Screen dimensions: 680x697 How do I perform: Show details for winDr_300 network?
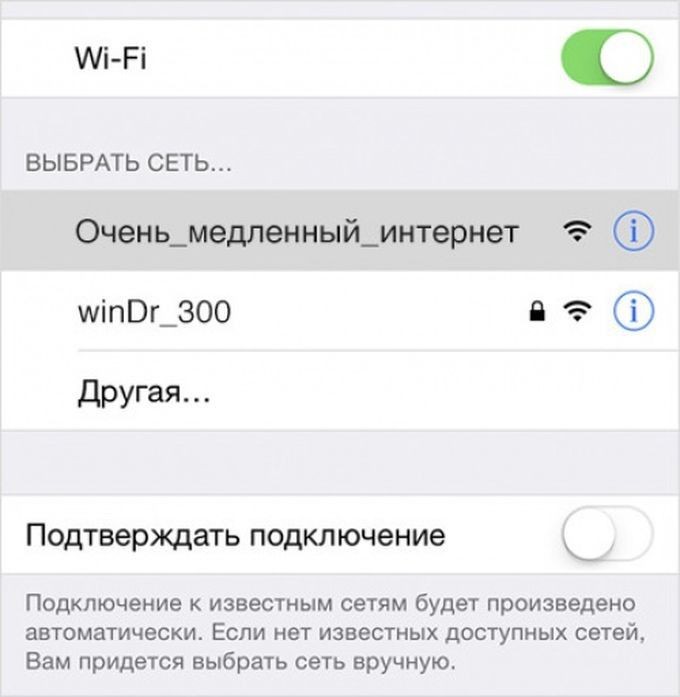pos(632,313)
